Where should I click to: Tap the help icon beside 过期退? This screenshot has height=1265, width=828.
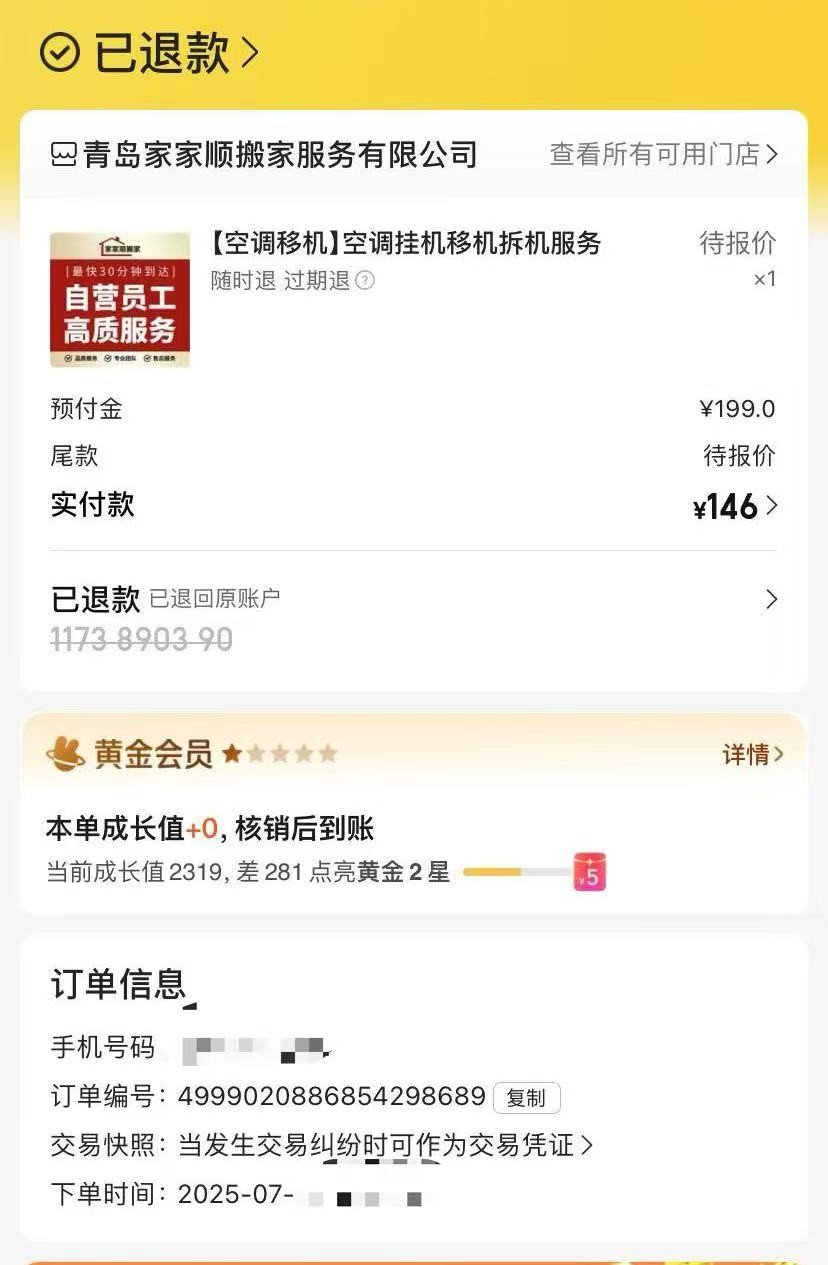365,281
